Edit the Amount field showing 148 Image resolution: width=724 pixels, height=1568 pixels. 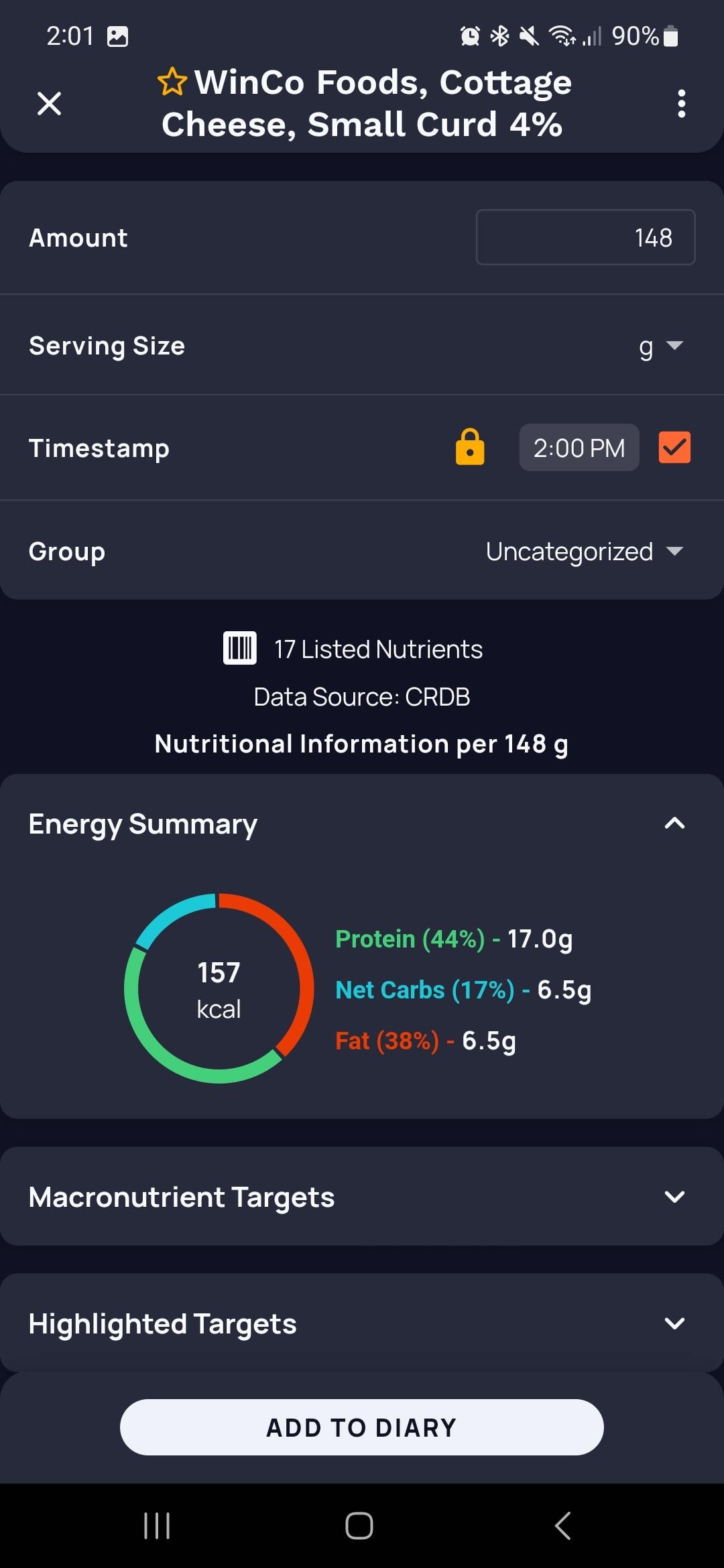[x=585, y=237]
